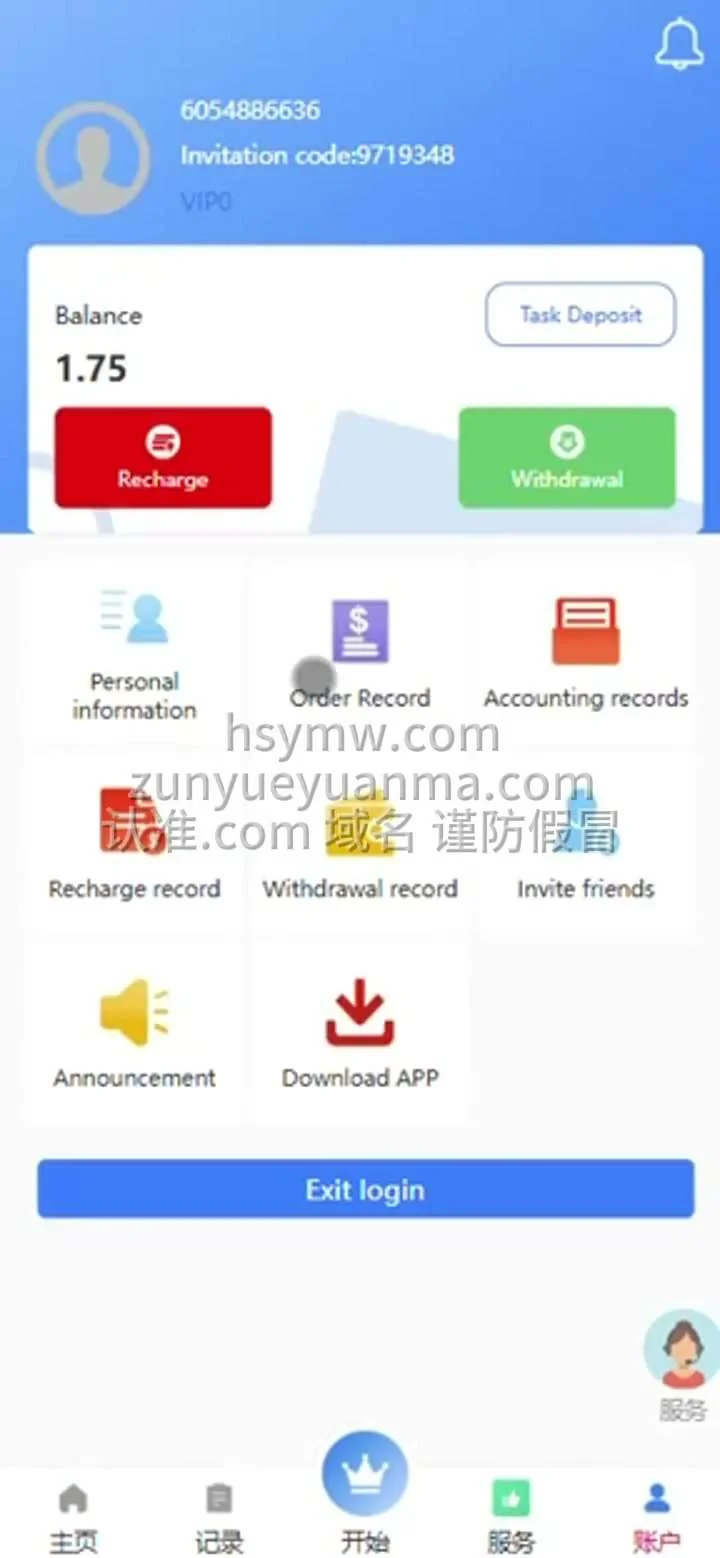Log out with Exit login

[365, 1189]
